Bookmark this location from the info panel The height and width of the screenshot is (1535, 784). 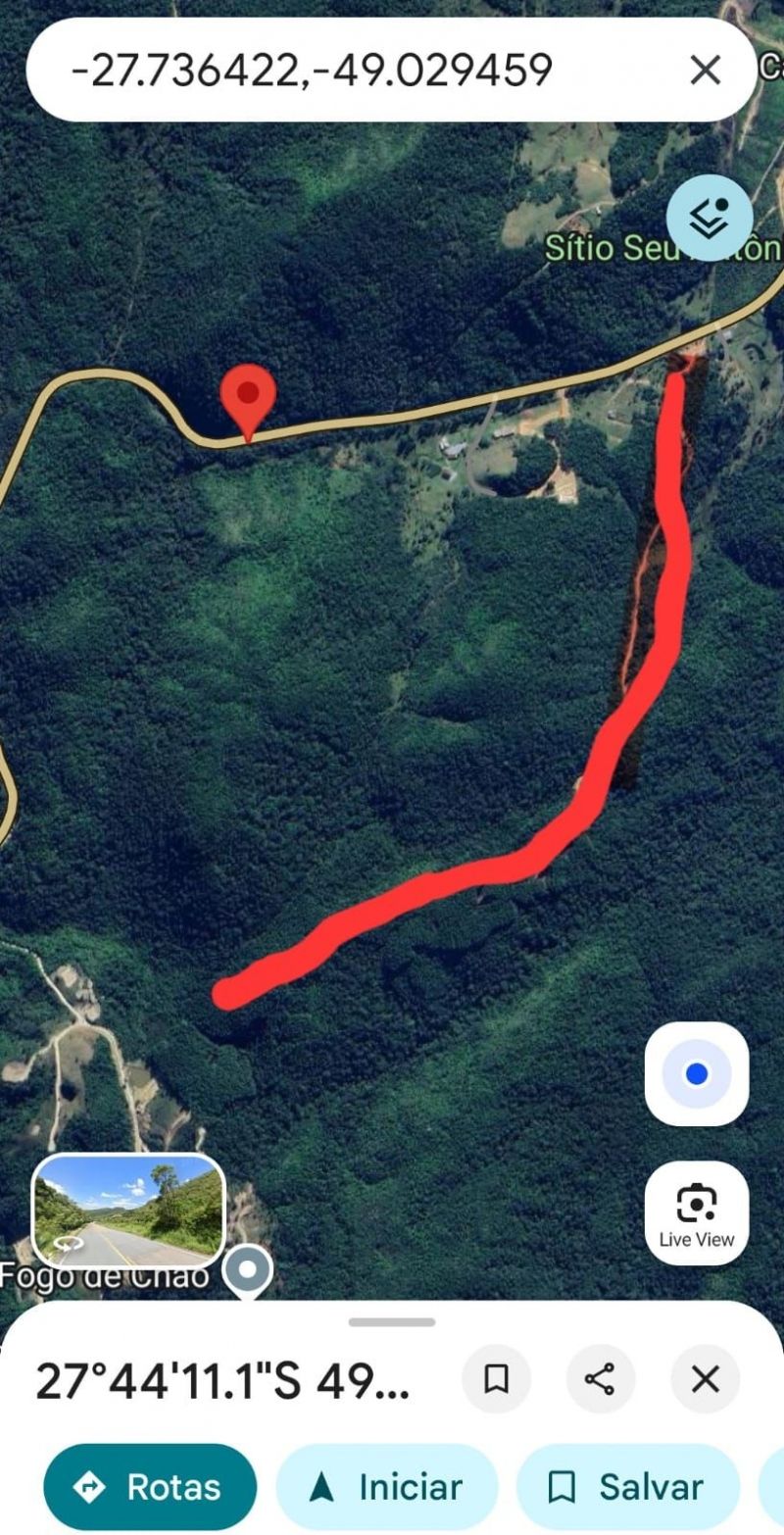(x=497, y=1379)
